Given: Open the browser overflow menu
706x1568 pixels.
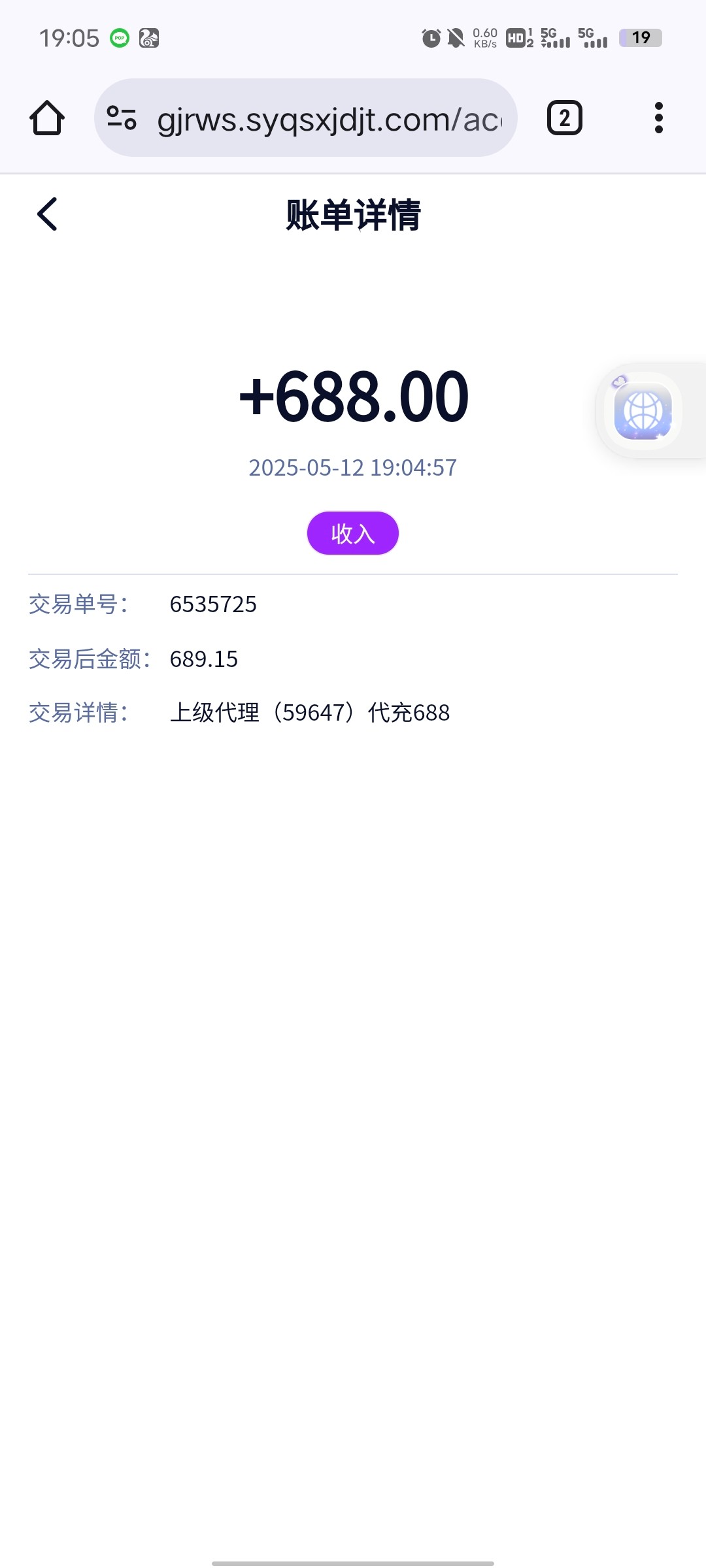Looking at the screenshot, I should (x=658, y=118).
